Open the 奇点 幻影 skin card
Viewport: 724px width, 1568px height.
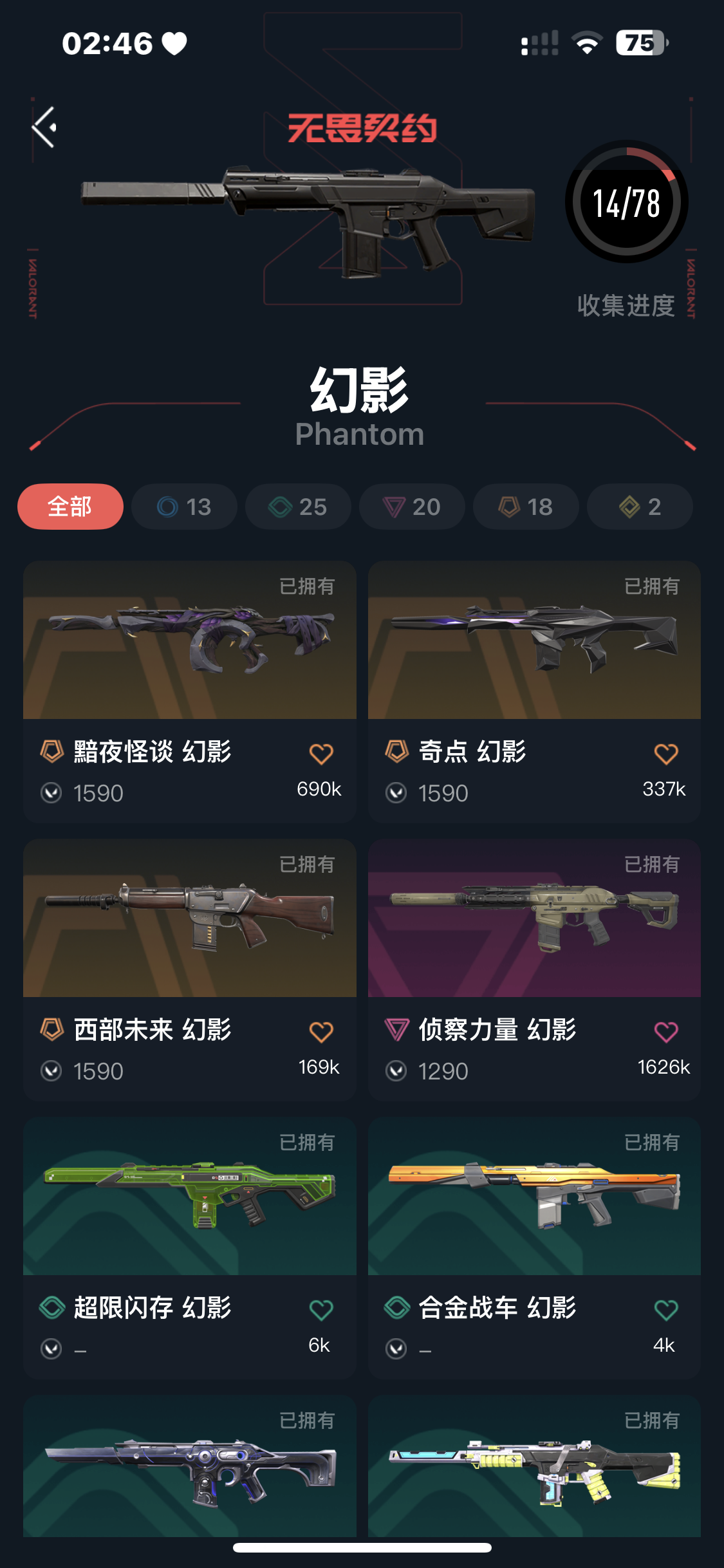pos(534,644)
